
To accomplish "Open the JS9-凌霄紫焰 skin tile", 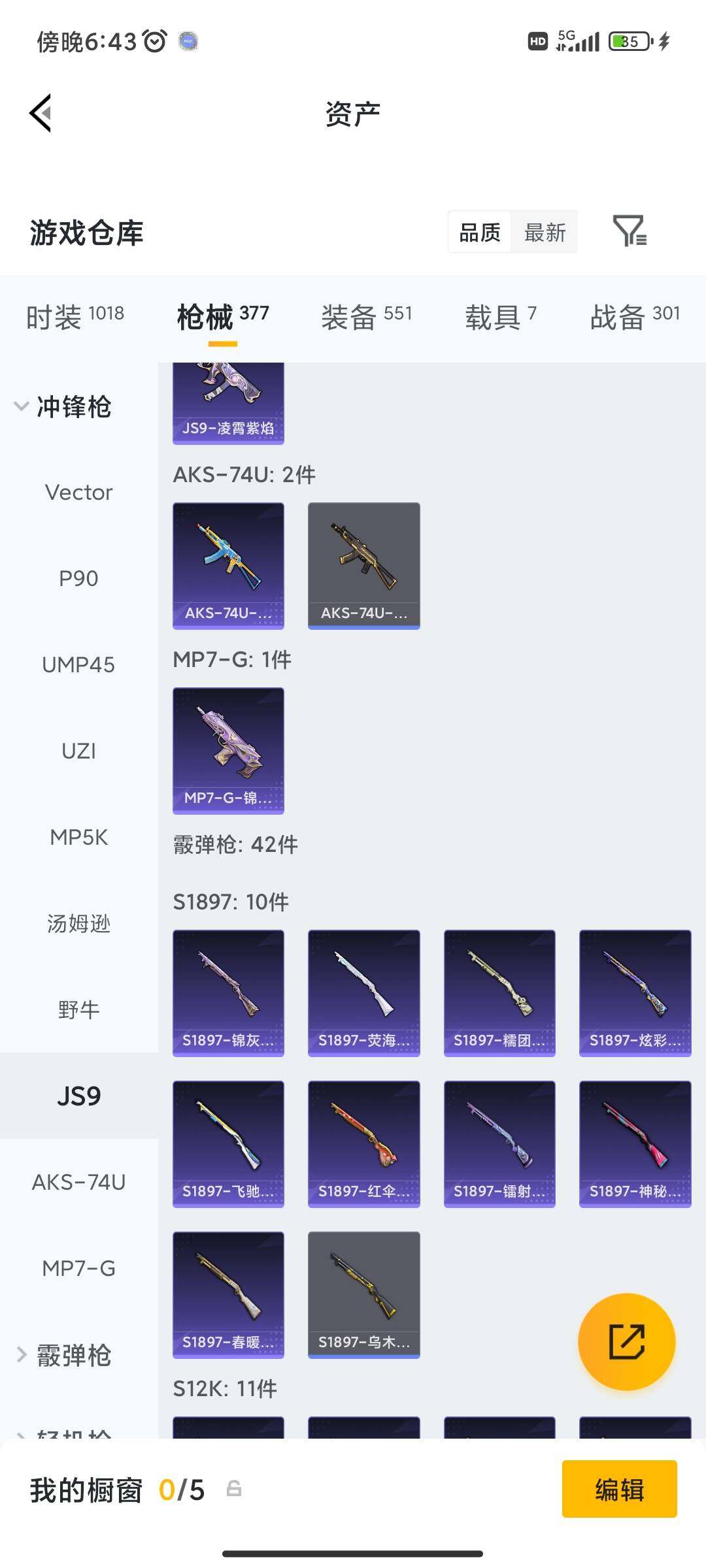I will pyautogui.click(x=228, y=403).
